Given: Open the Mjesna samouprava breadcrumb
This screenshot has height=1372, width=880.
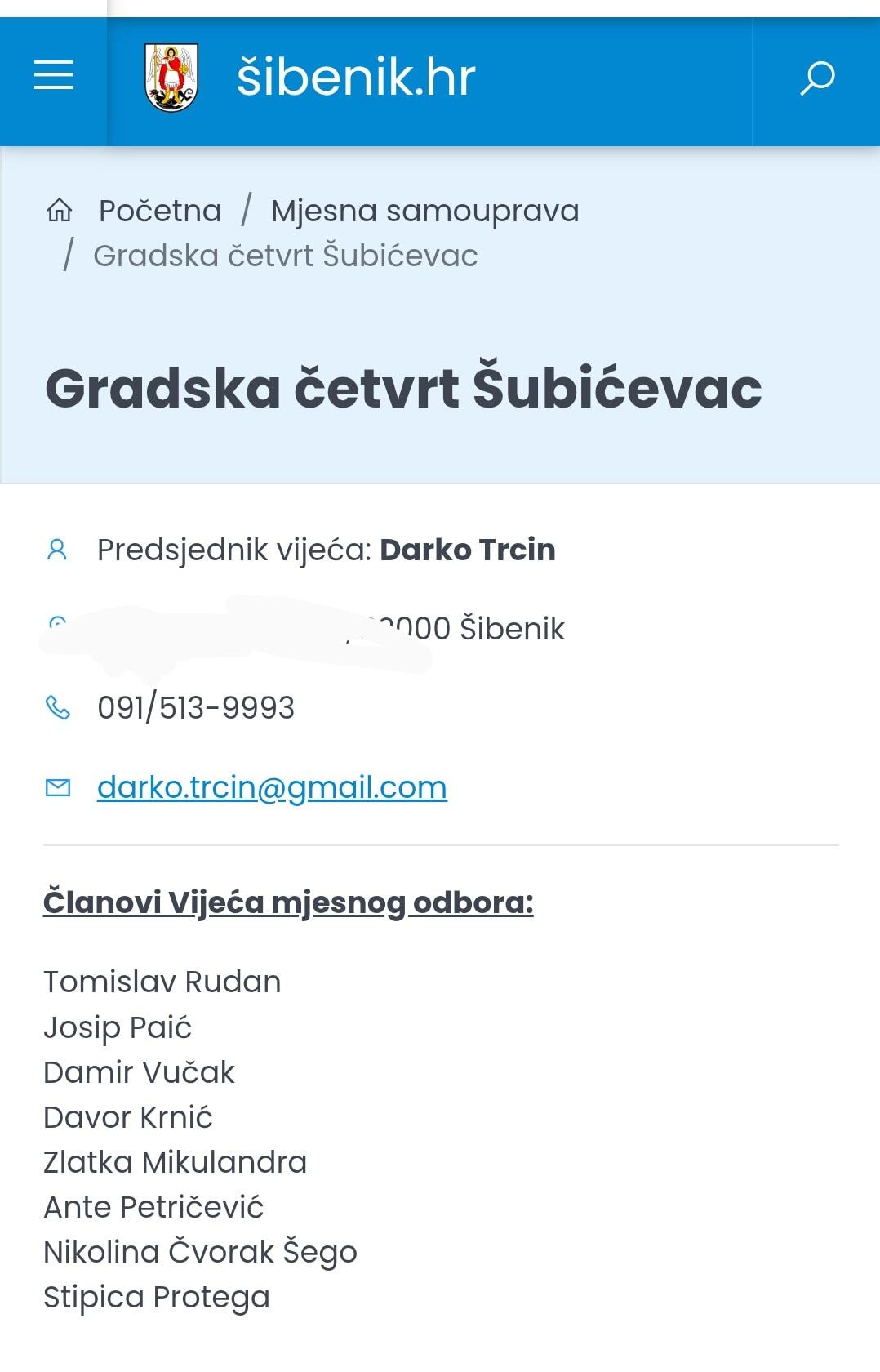Looking at the screenshot, I should pos(424,212).
